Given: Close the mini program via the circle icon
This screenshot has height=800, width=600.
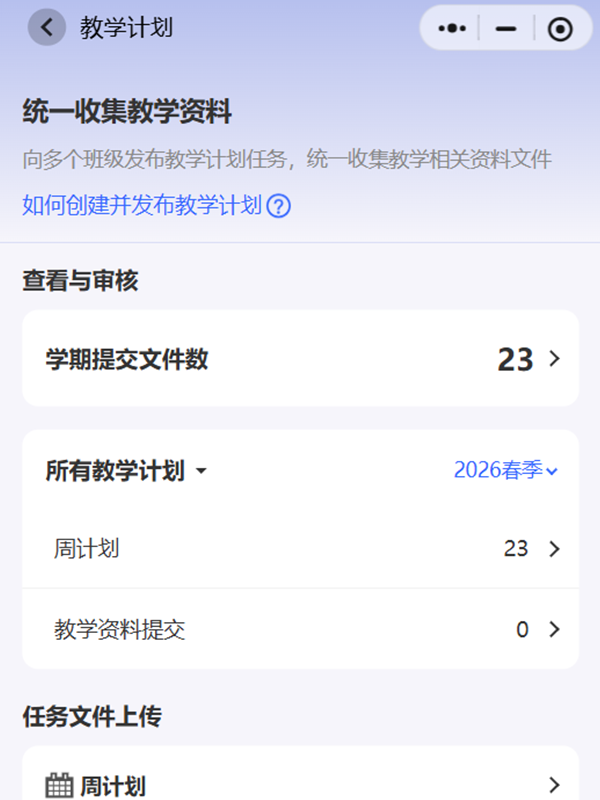Looking at the screenshot, I should pyautogui.click(x=560, y=28).
